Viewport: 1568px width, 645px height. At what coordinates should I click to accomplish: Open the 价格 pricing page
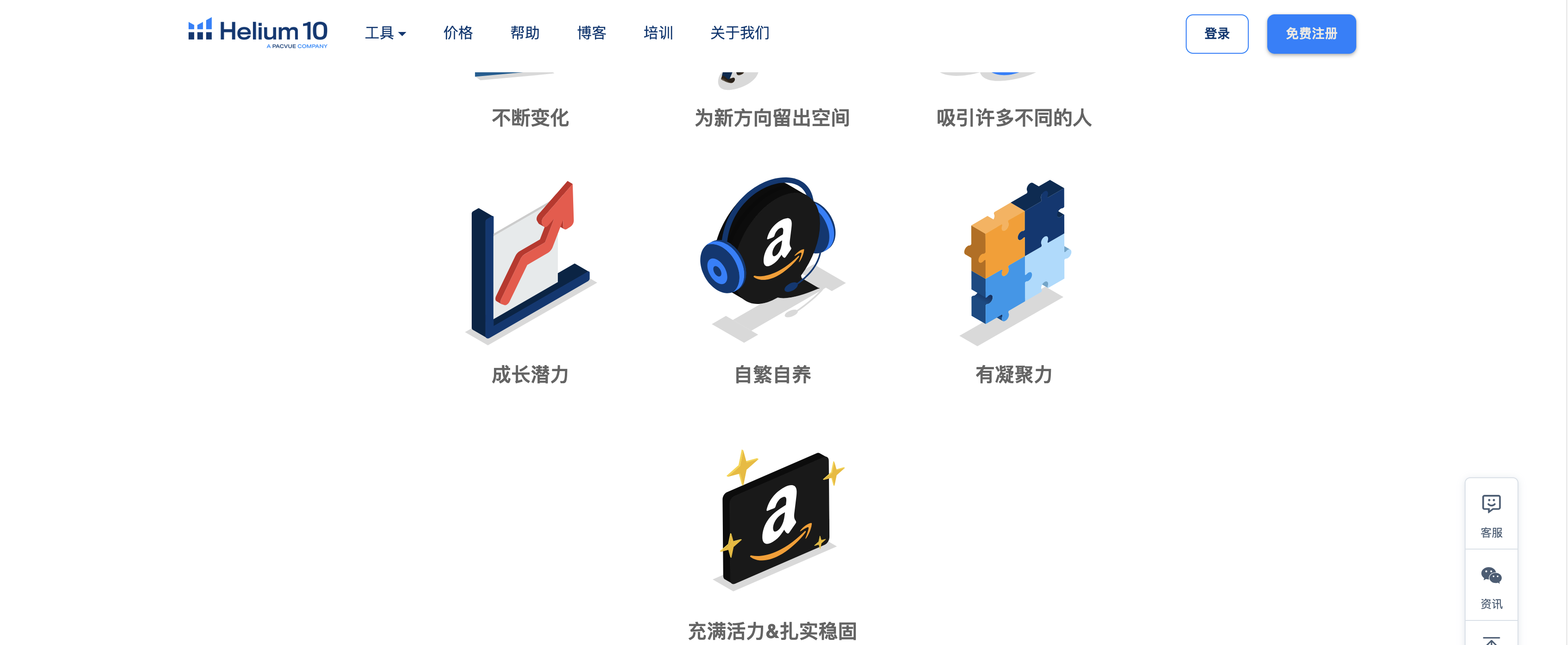coord(458,33)
